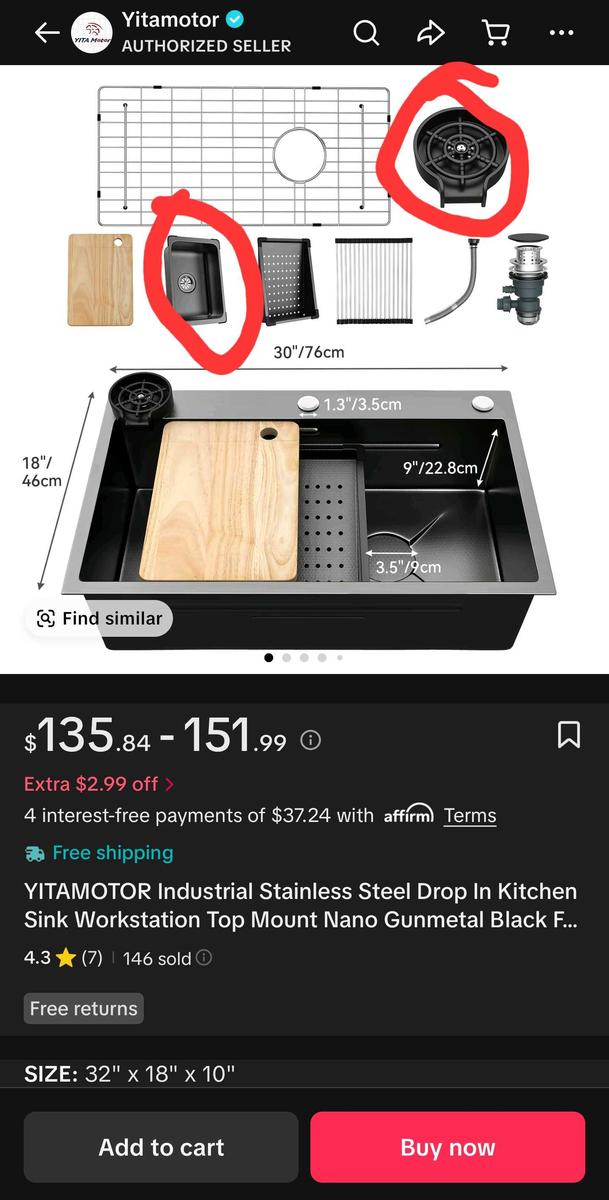Open price info icon next to 151.99
The height and width of the screenshot is (1200, 609).
(311, 740)
